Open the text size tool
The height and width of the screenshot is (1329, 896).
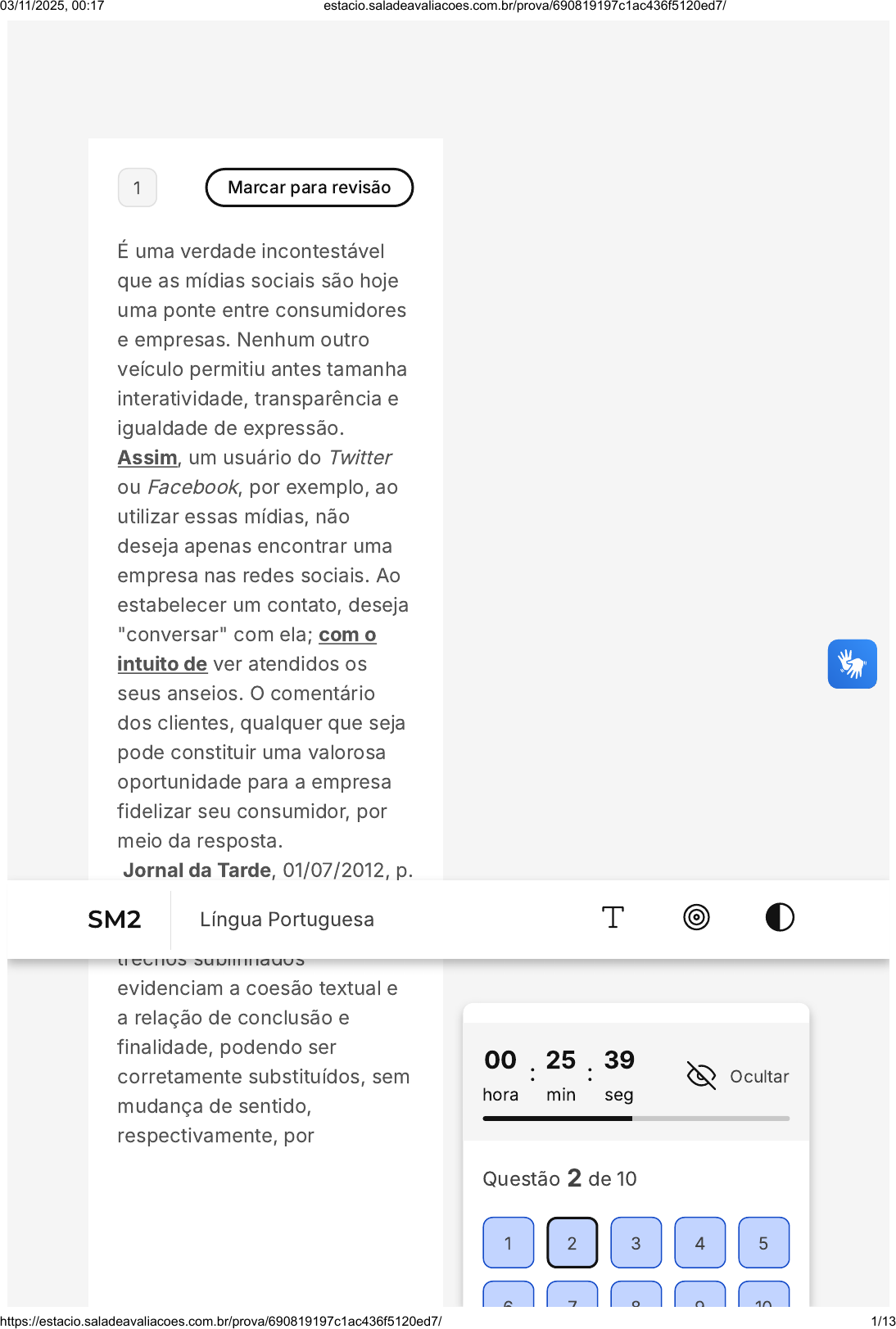(613, 918)
